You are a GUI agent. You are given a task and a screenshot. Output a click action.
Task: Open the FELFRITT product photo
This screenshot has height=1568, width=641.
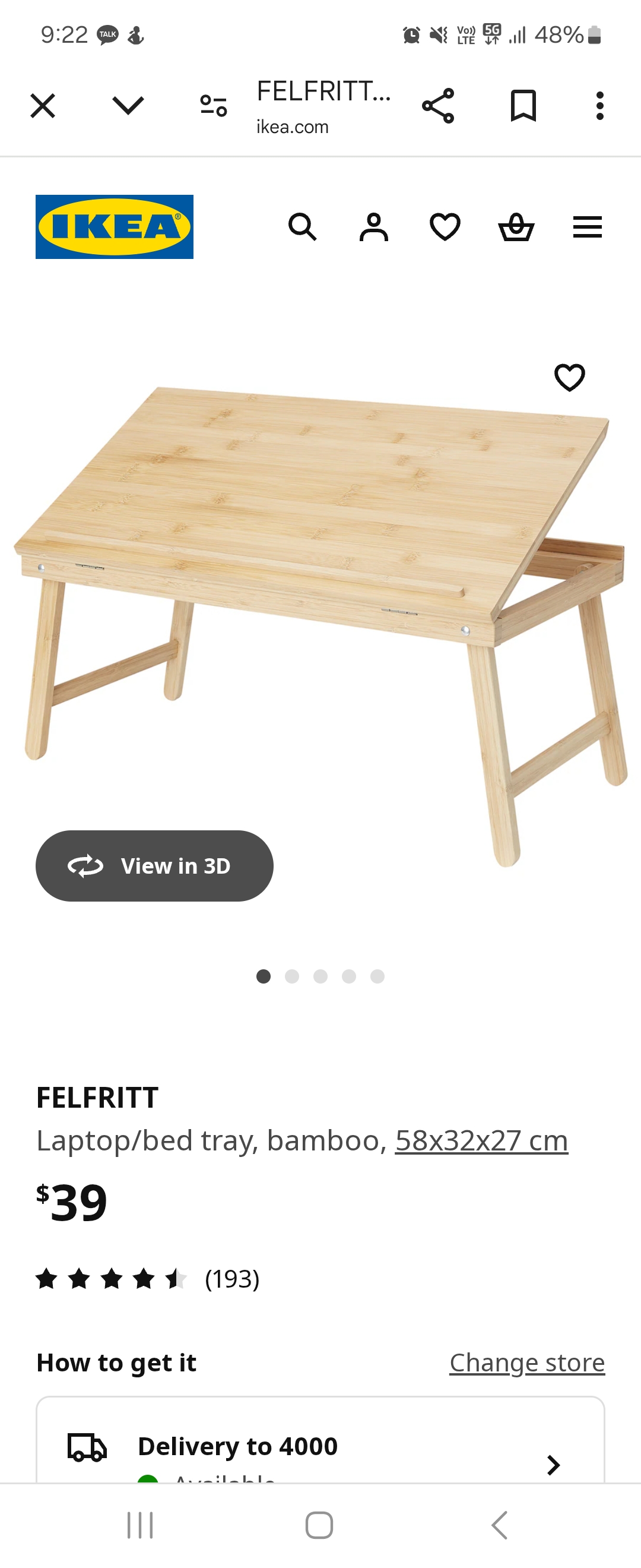pos(320,578)
